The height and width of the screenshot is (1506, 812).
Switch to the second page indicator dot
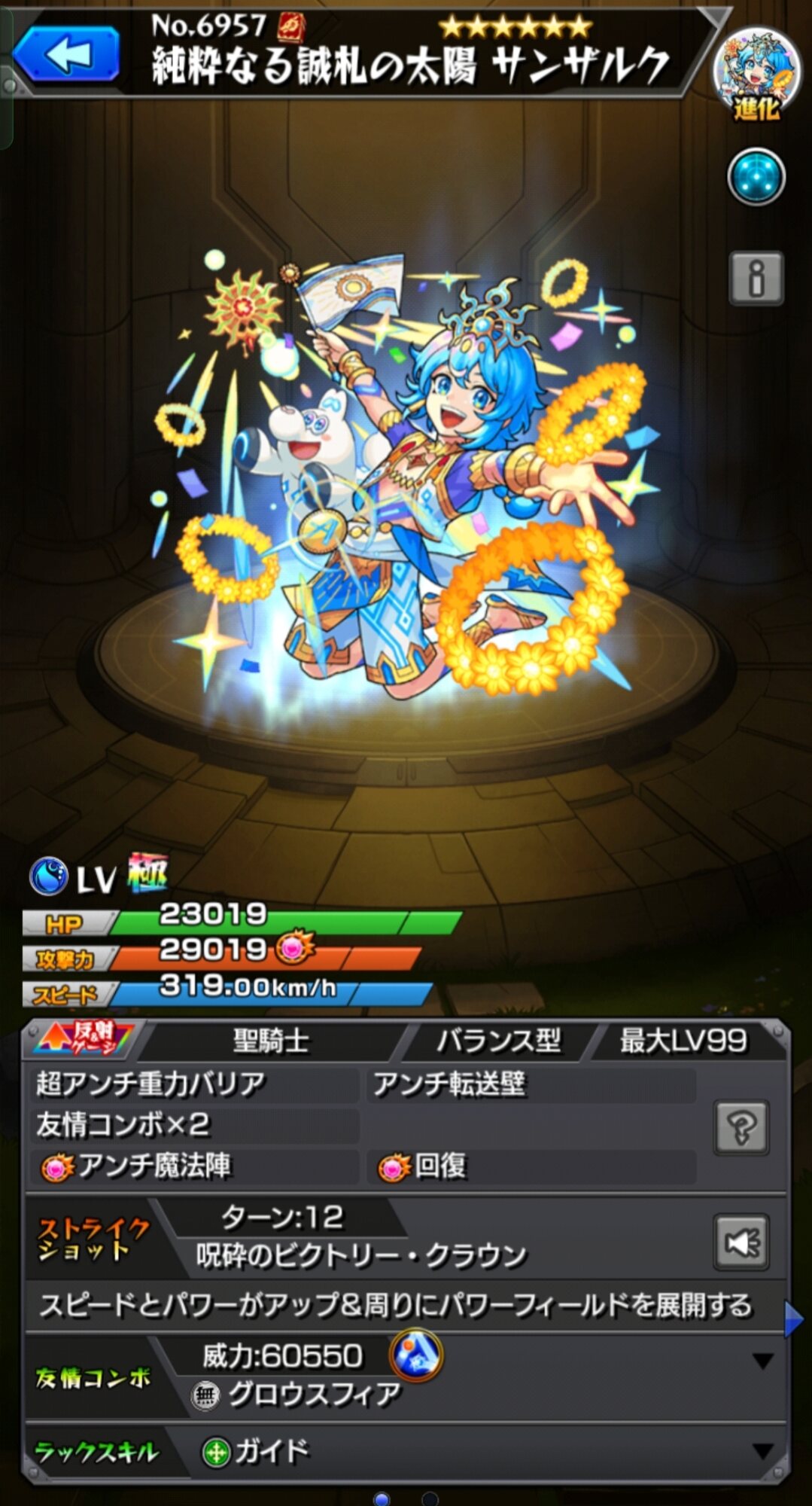tap(430, 1498)
